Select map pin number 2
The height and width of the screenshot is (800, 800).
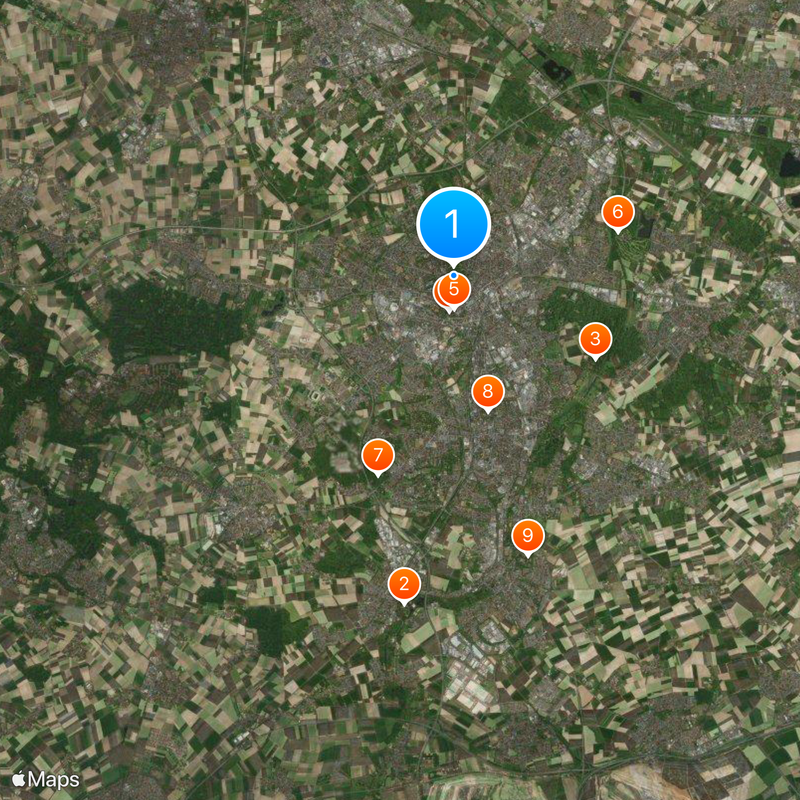(404, 584)
